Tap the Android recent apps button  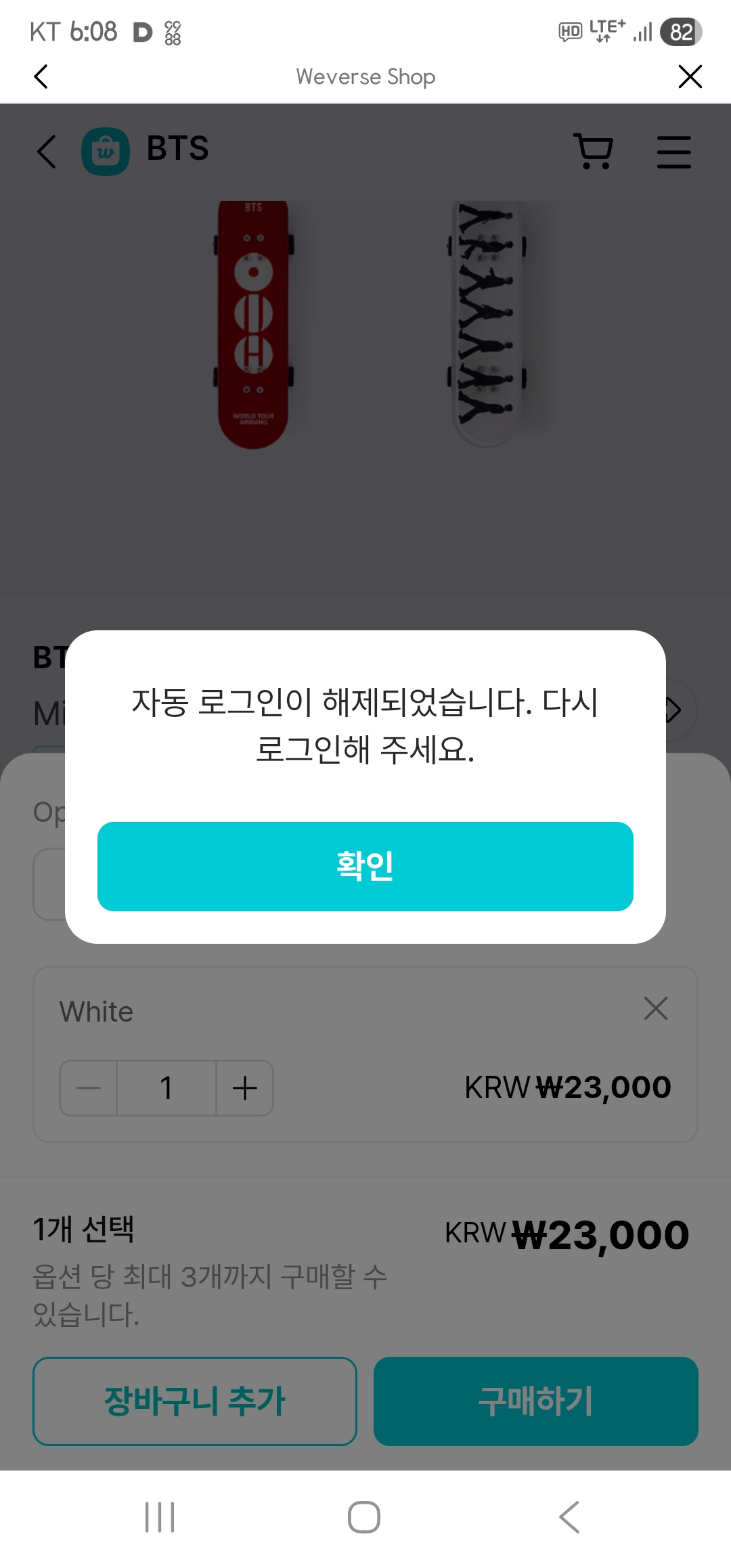160,1517
